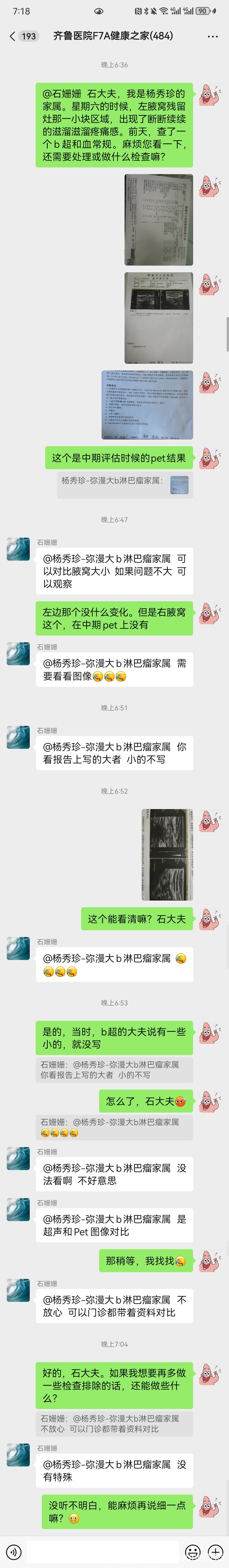
Task: Open the emoji picker
Action: point(193,1551)
